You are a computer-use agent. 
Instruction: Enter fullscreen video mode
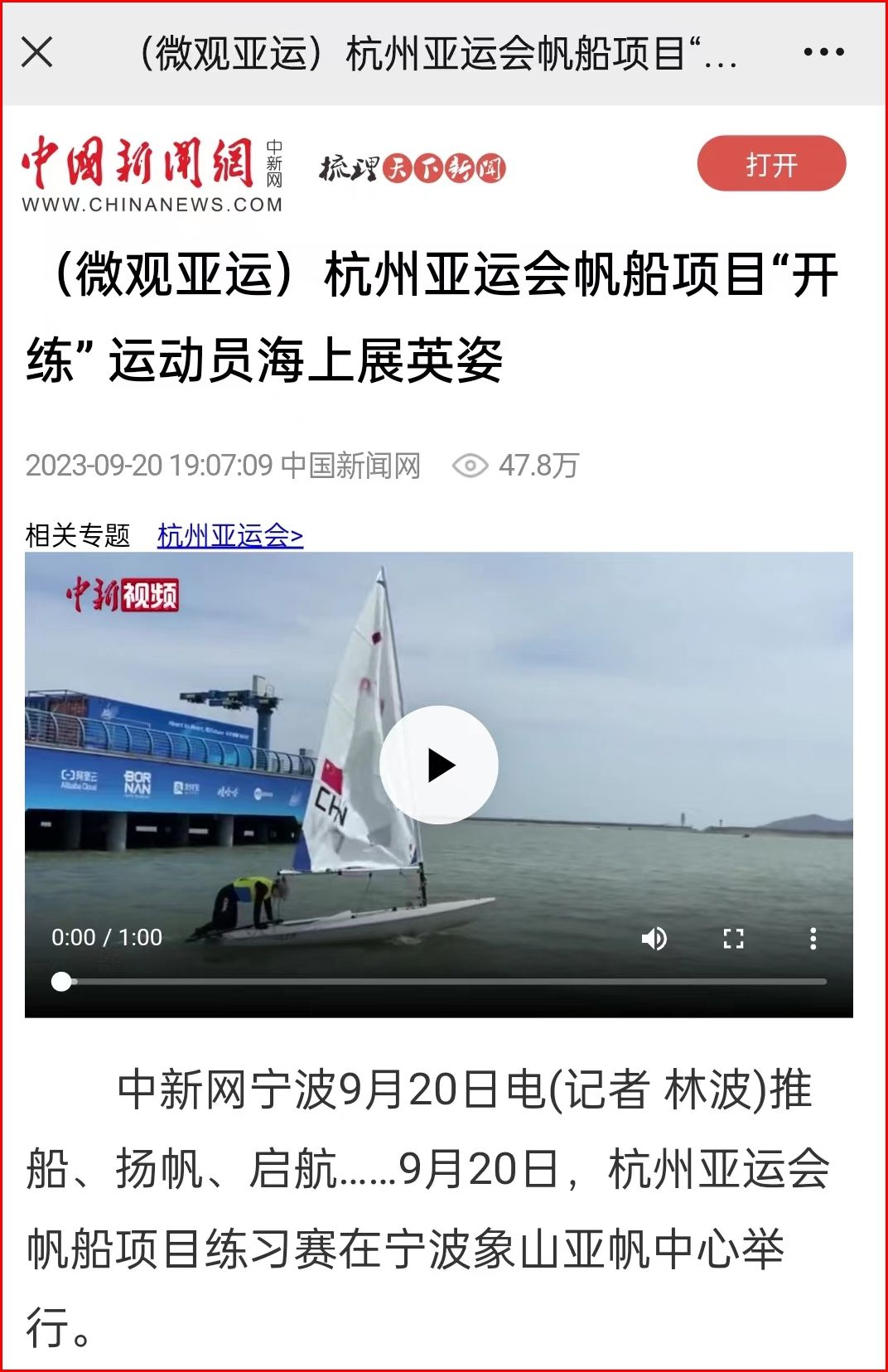coord(733,938)
